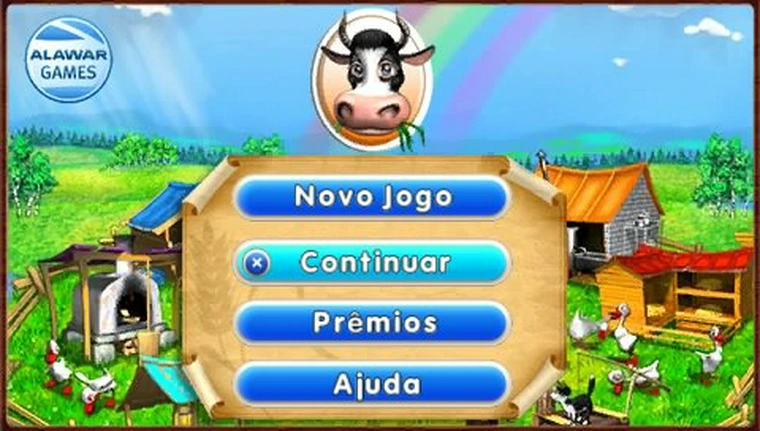Start a new game with Novo Jogo
This screenshot has height=431, width=760.
click(373, 198)
